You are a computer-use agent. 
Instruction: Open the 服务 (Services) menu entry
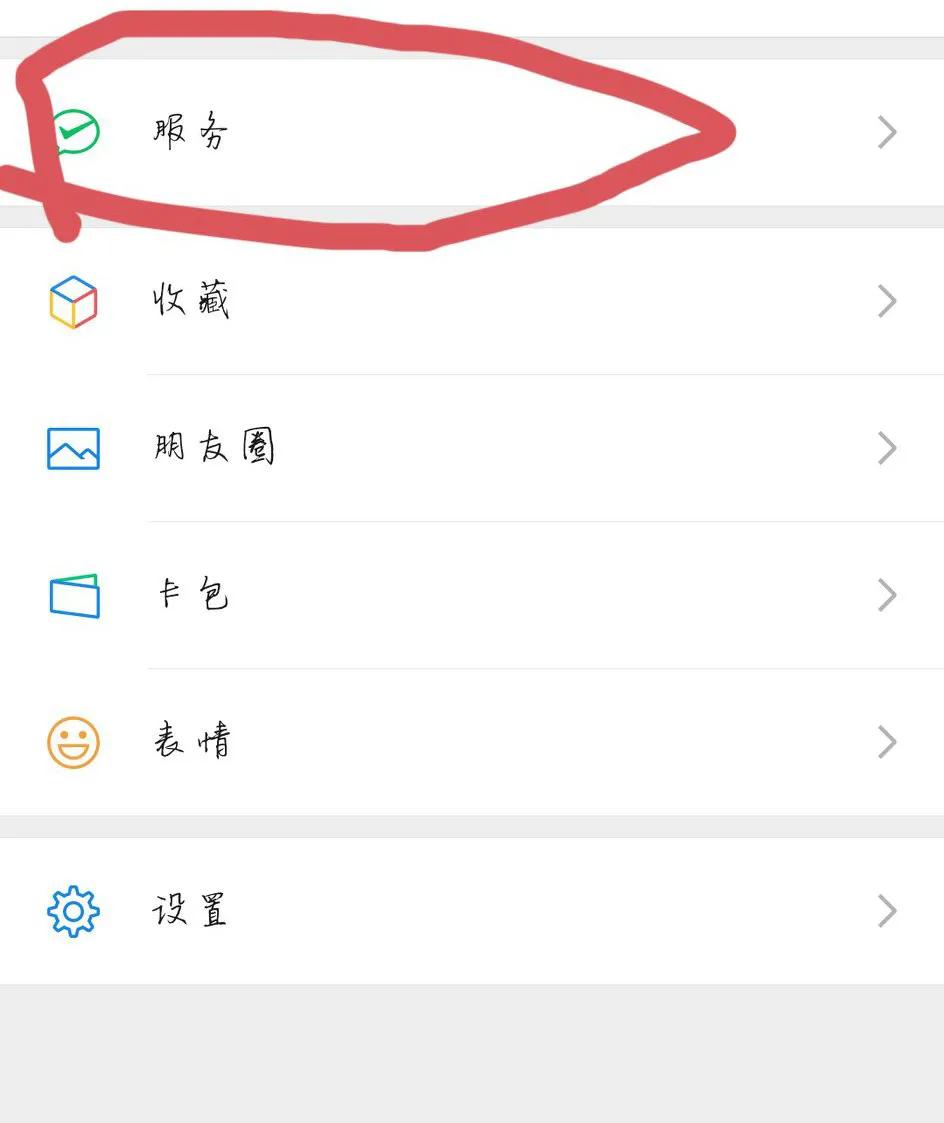pos(190,131)
